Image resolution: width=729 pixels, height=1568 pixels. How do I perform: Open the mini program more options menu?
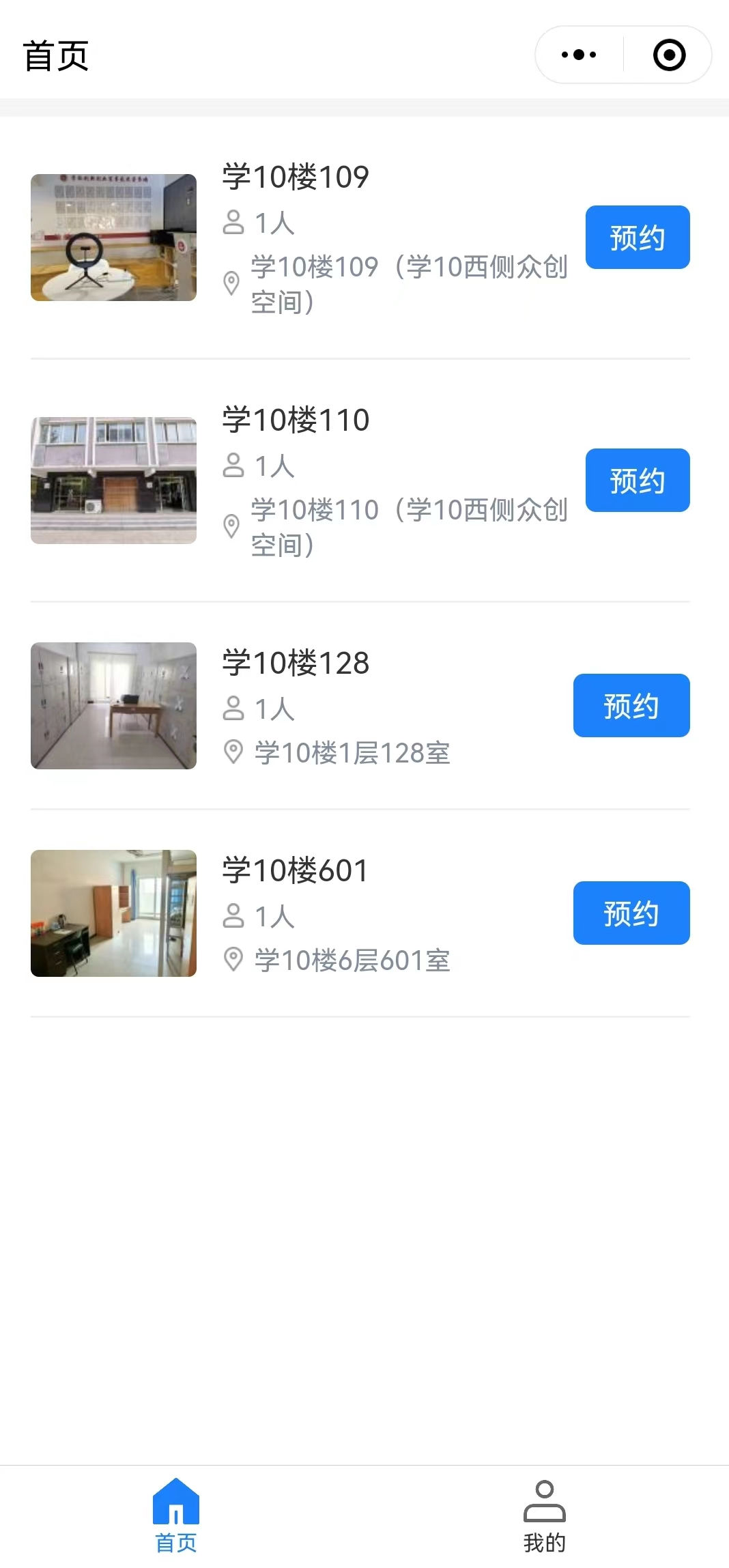point(579,55)
